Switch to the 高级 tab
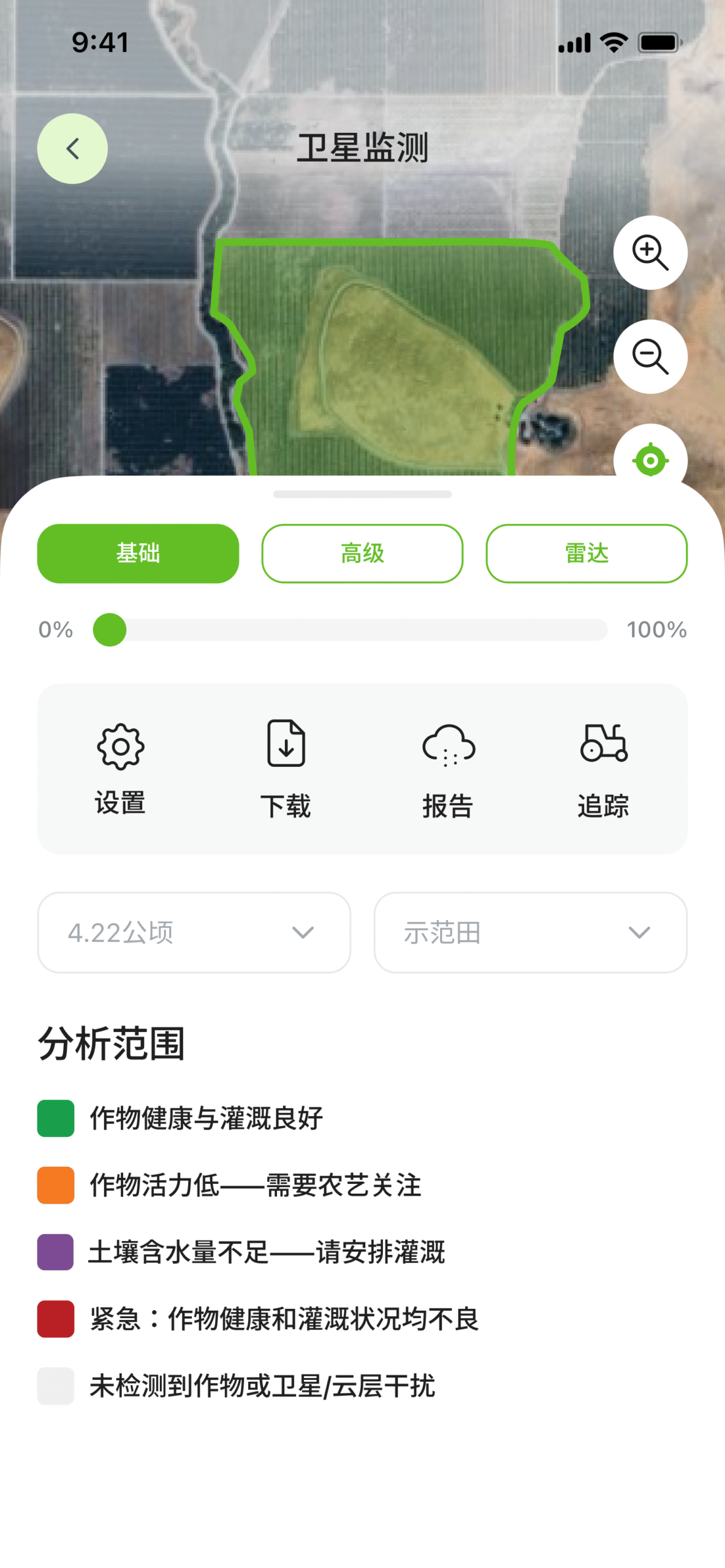This screenshot has height=1568, width=725. click(x=362, y=553)
